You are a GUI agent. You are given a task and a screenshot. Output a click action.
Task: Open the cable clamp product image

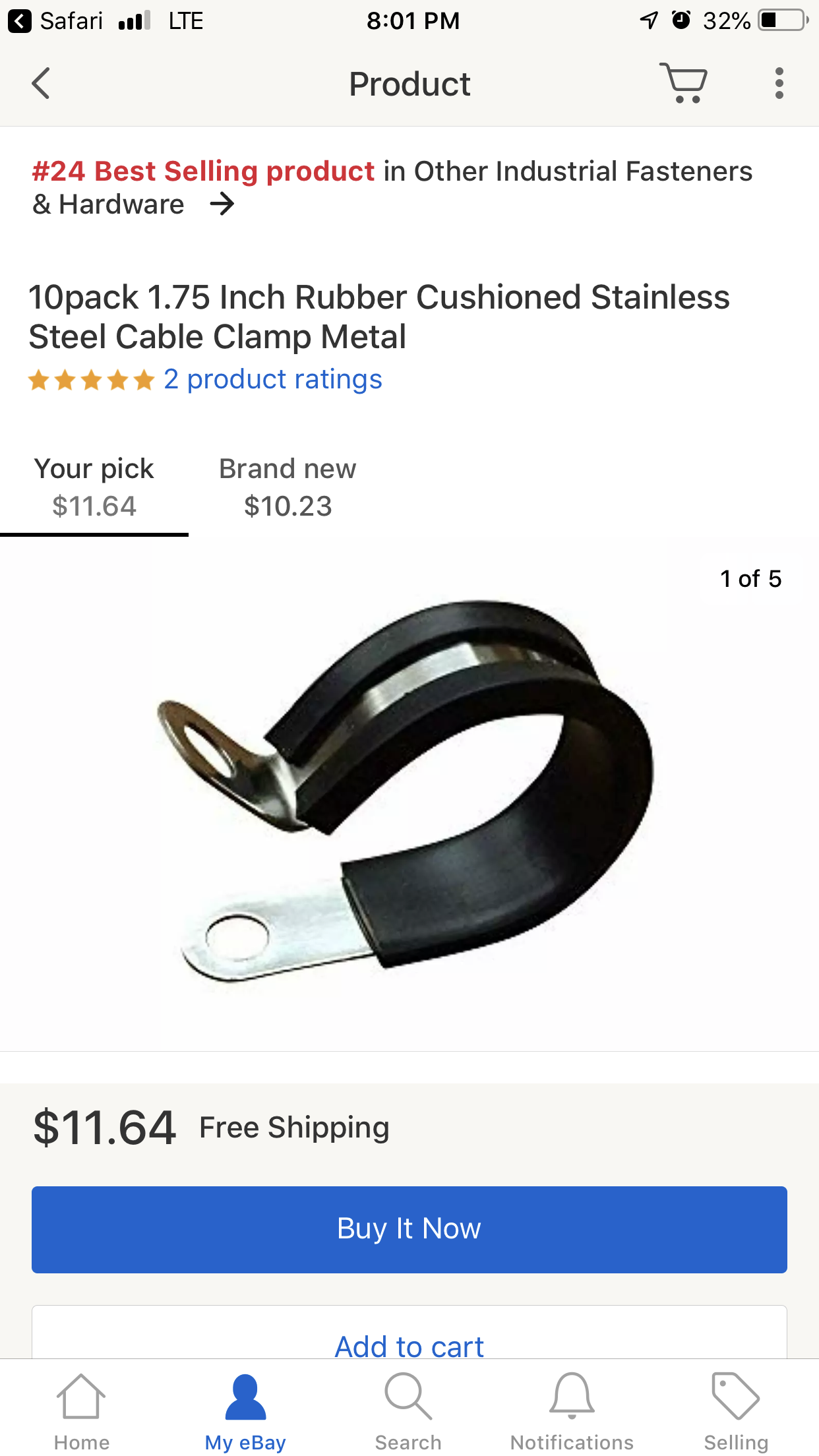409,791
